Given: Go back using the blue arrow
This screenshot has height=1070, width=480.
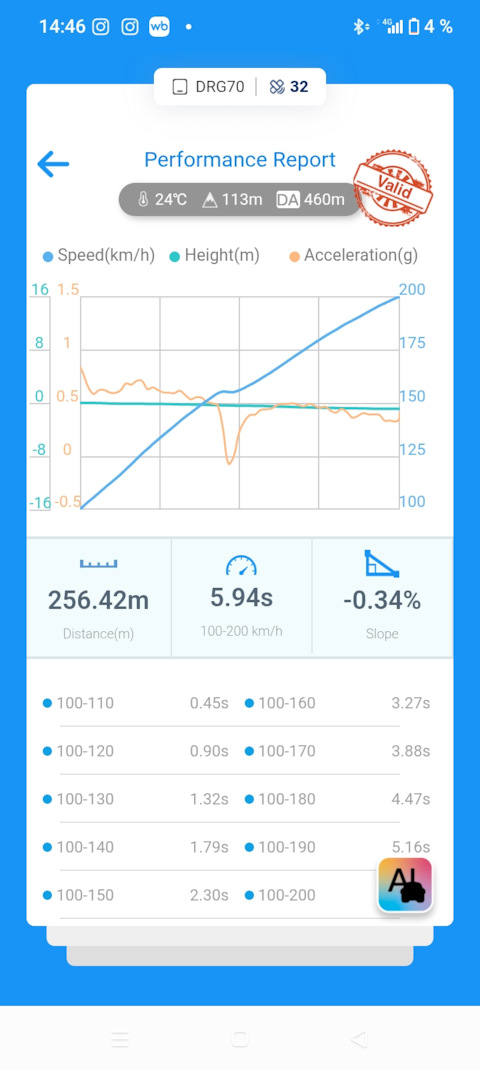Looking at the screenshot, I should pos(53,164).
